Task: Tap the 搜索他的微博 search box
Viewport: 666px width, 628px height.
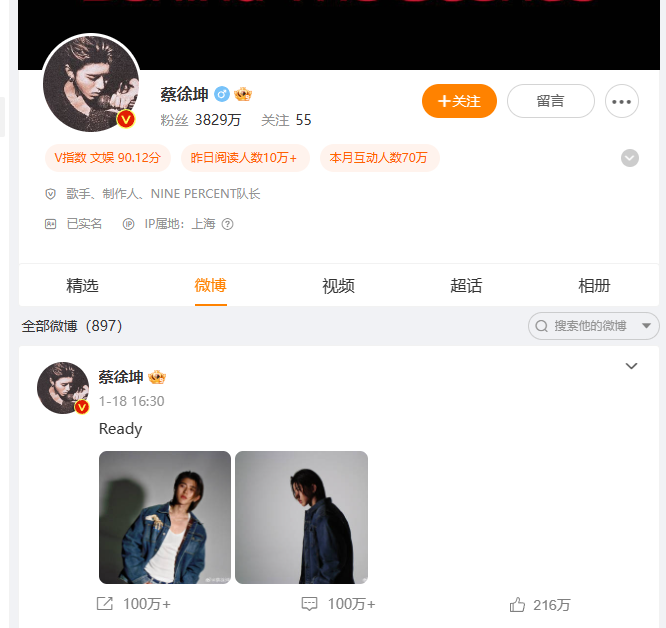Action: [x=589, y=326]
